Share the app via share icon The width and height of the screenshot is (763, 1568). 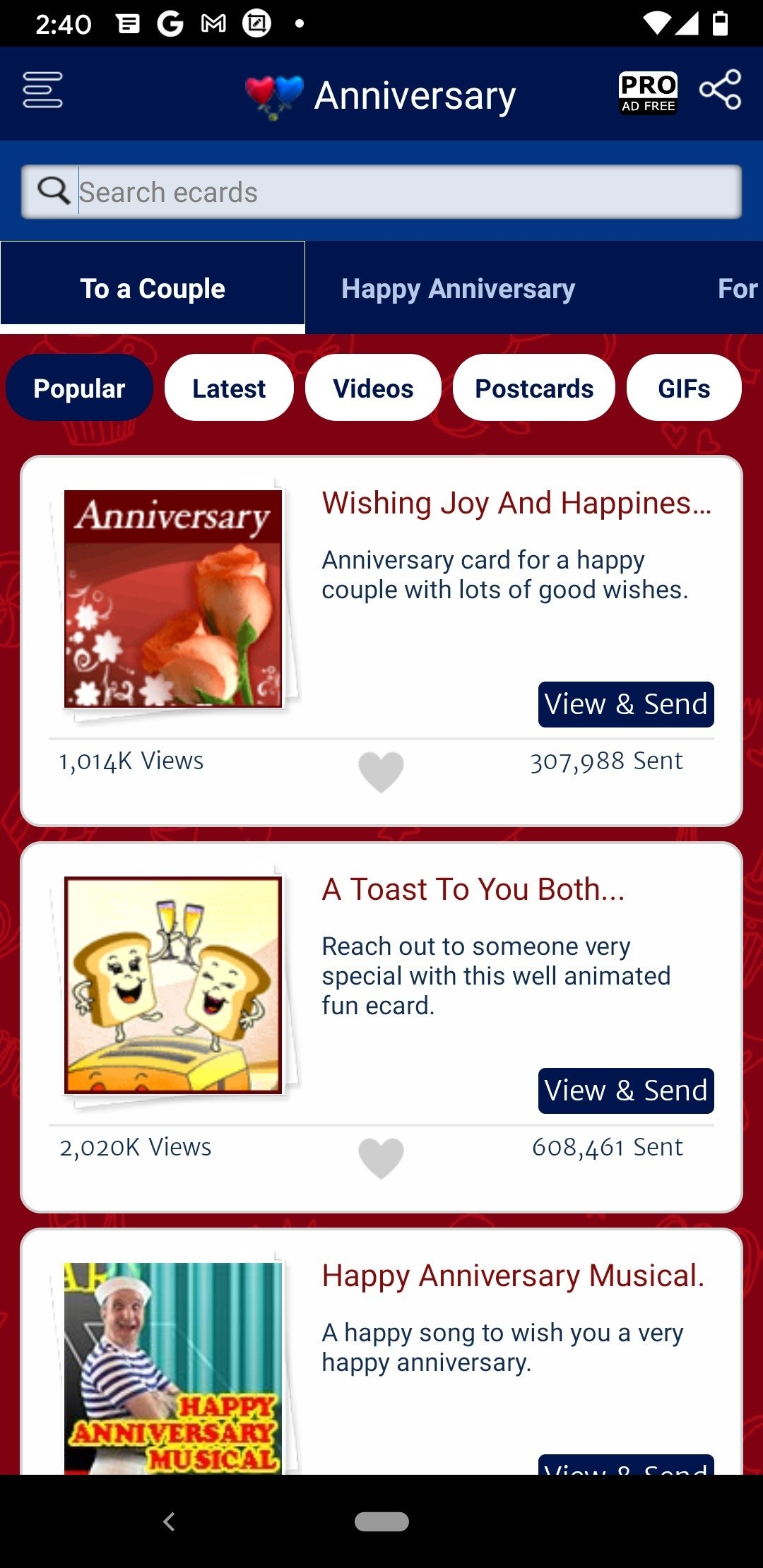tap(720, 90)
